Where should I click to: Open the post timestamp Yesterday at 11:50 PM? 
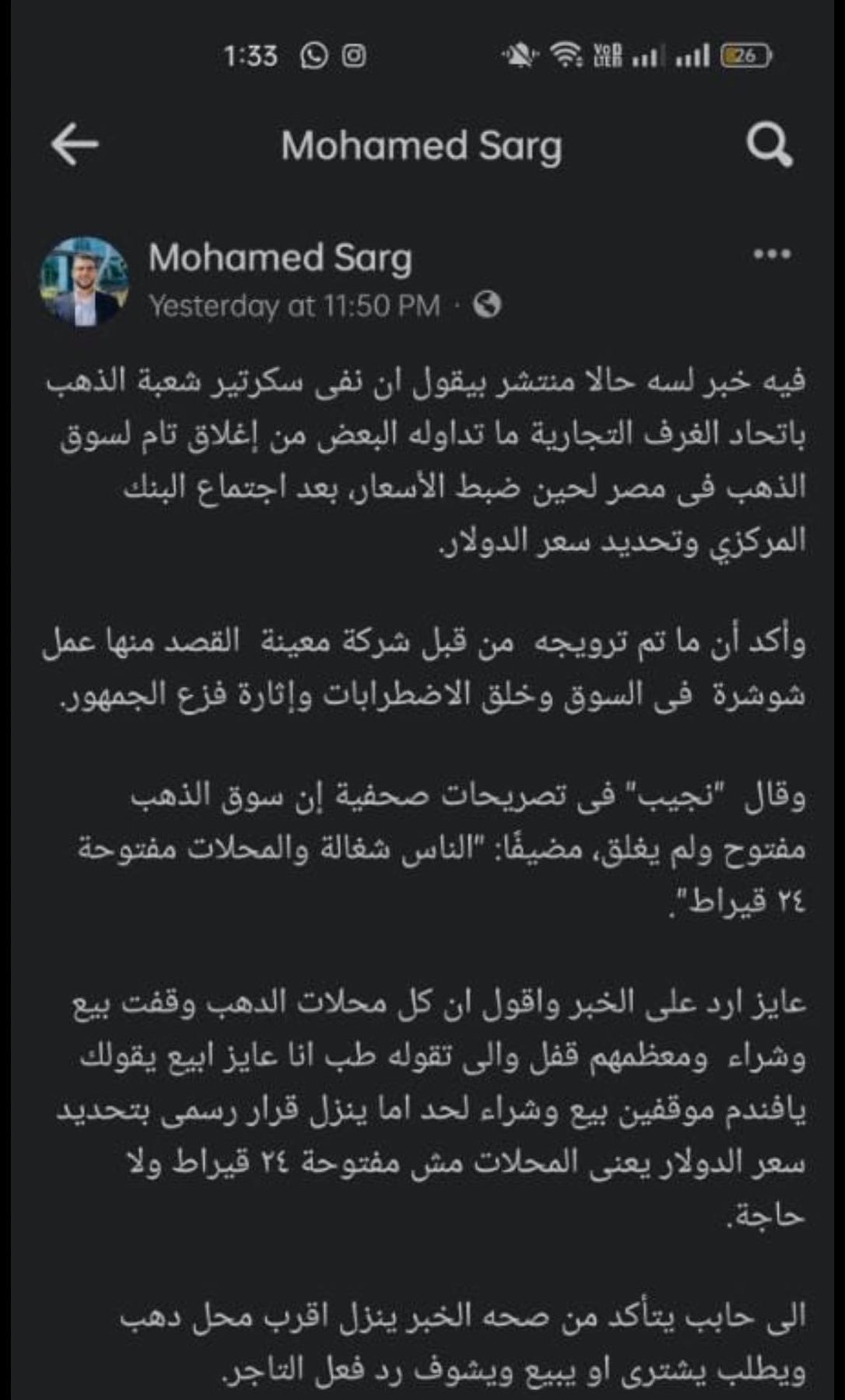coord(294,306)
